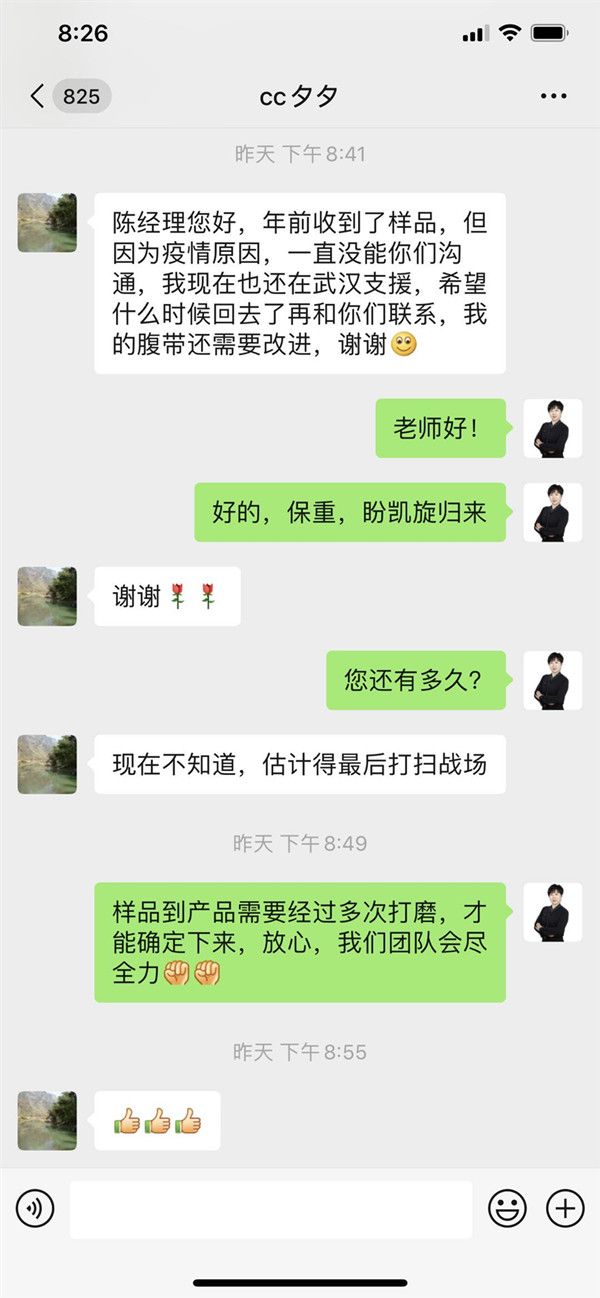Go back to the chat list
The width and height of the screenshot is (600, 1298).
(40, 96)
